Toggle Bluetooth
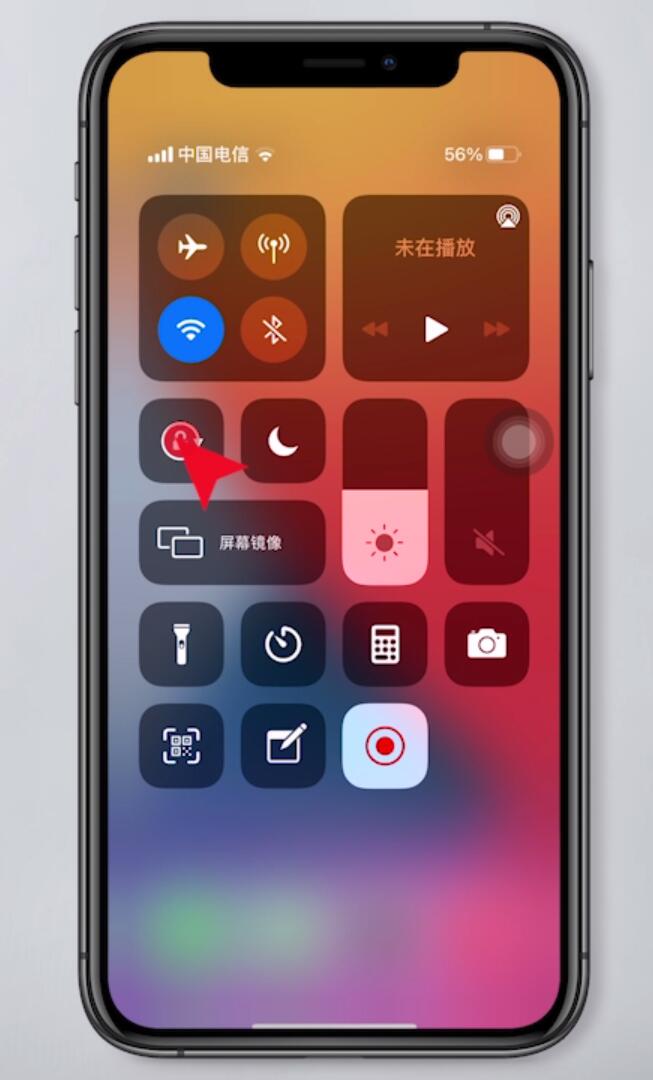 tap(273, 329)
